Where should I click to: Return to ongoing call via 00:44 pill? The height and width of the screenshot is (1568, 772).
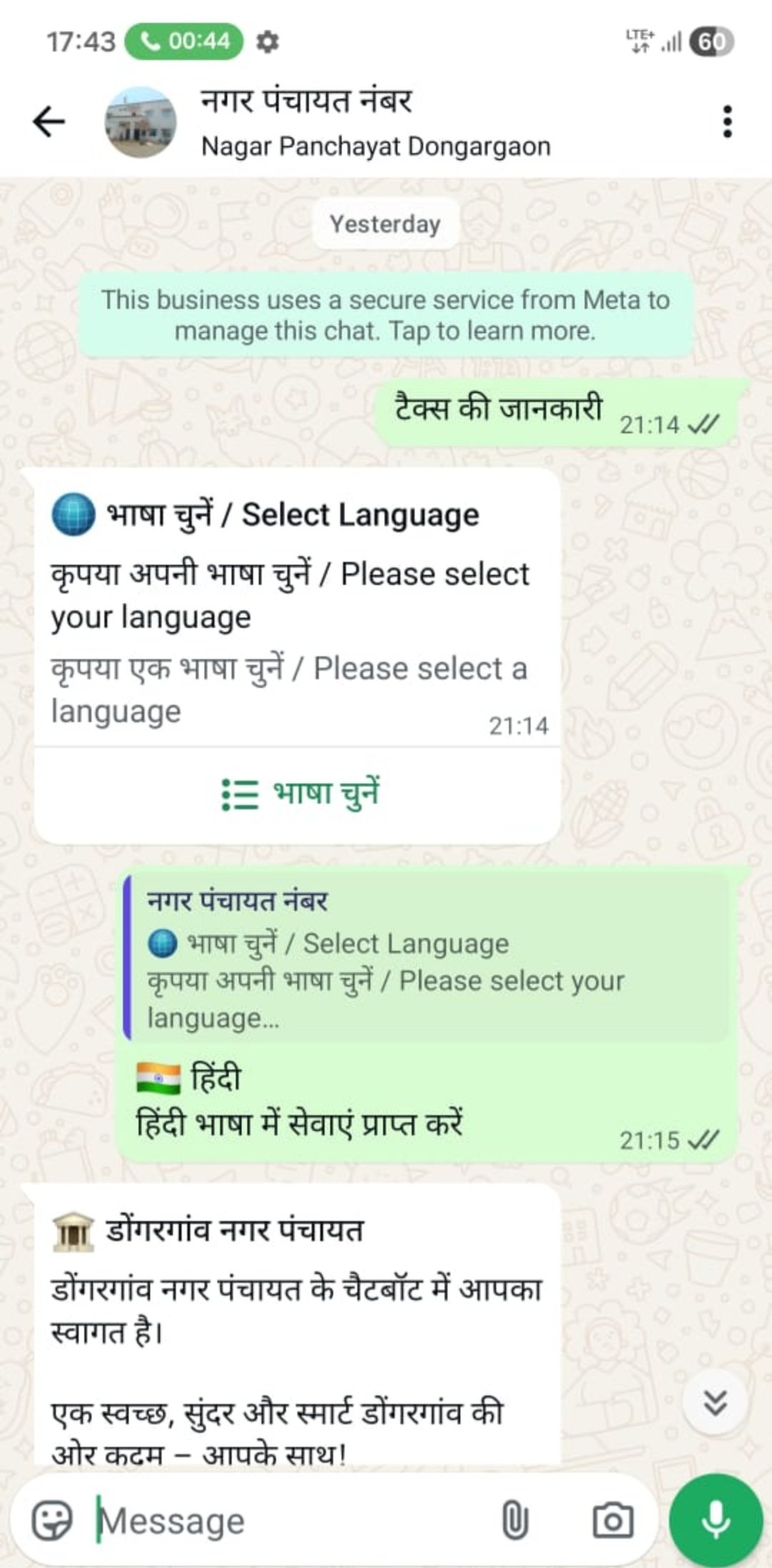(184, 41)
